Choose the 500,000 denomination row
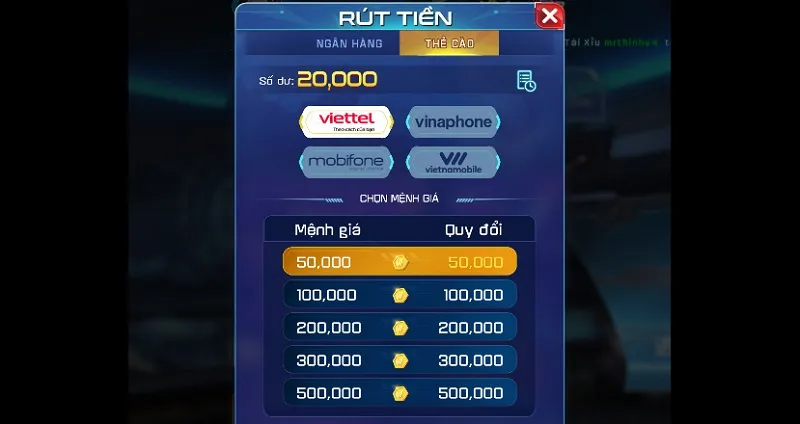The height and width of the screenshot is (424, 800). (x=400, y=392)
